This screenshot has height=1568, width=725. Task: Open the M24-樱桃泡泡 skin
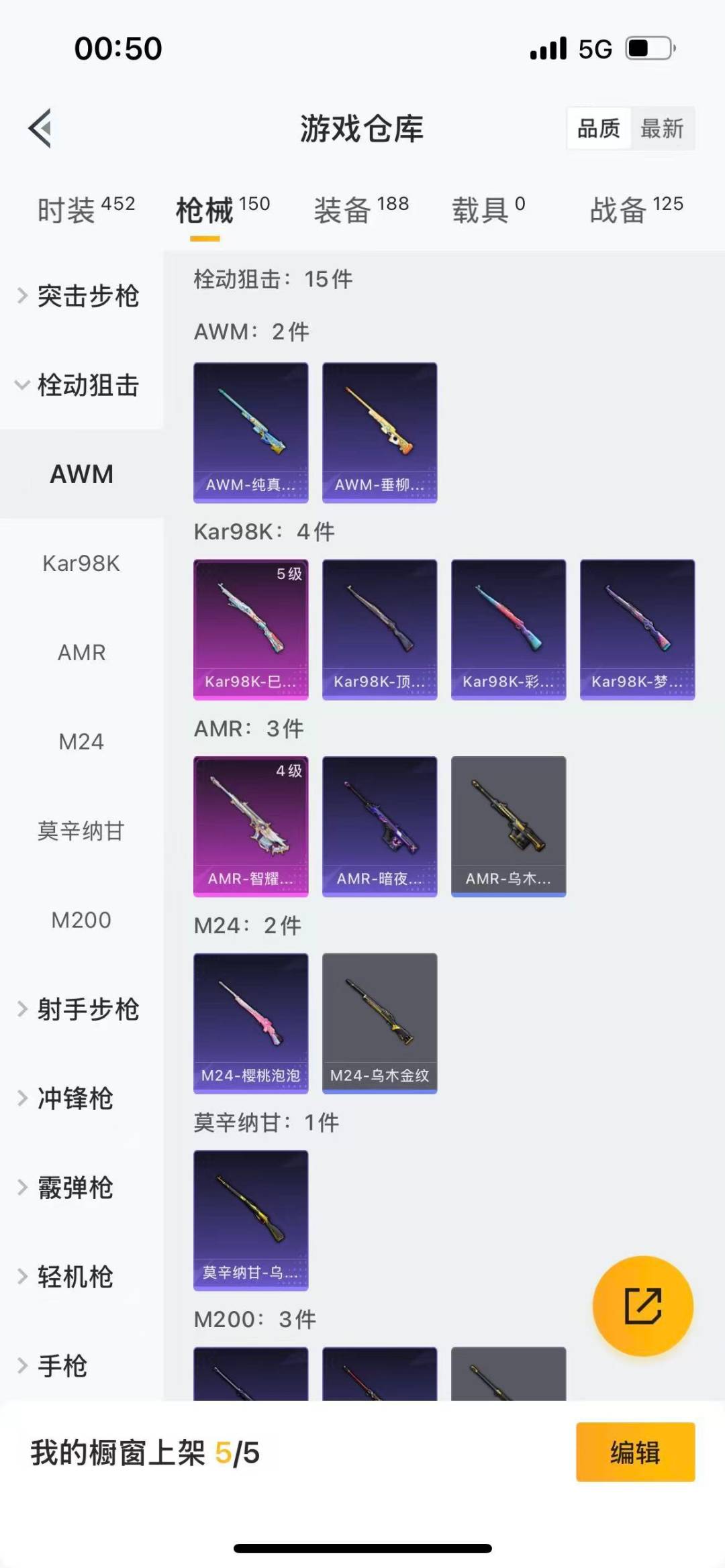(251, 1023)
